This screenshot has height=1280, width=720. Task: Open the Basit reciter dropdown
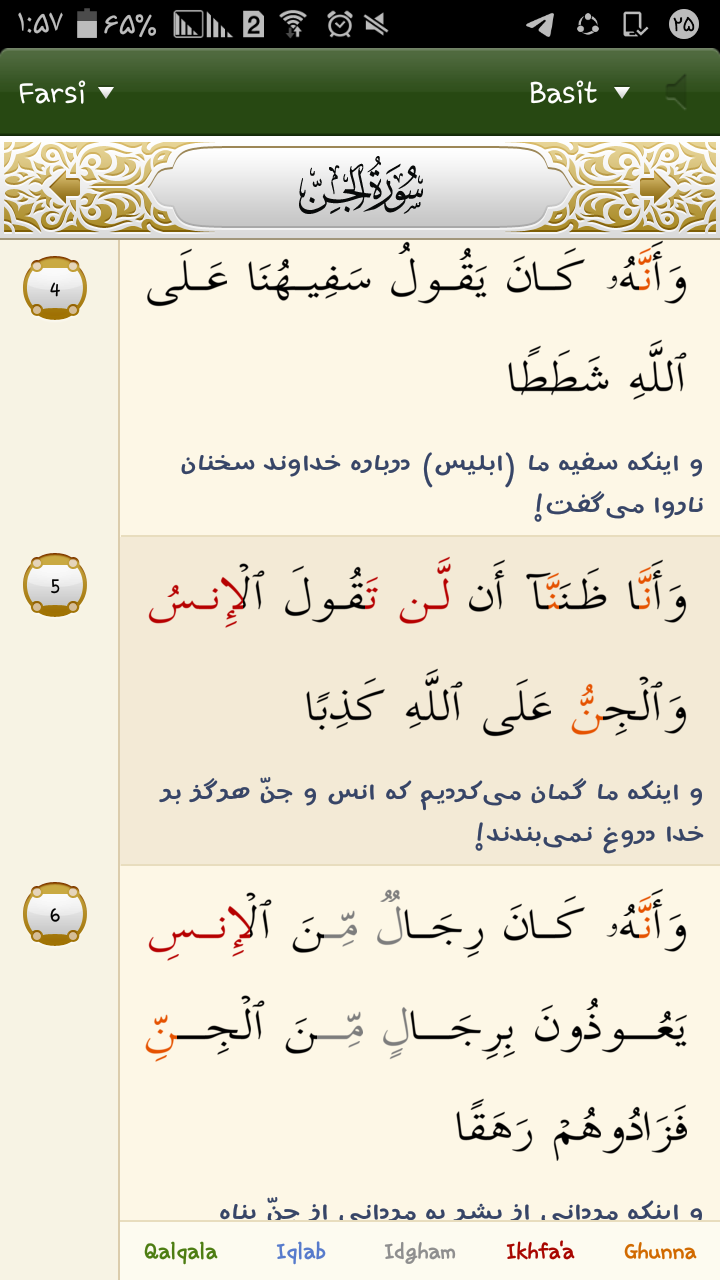coord(579,94)
